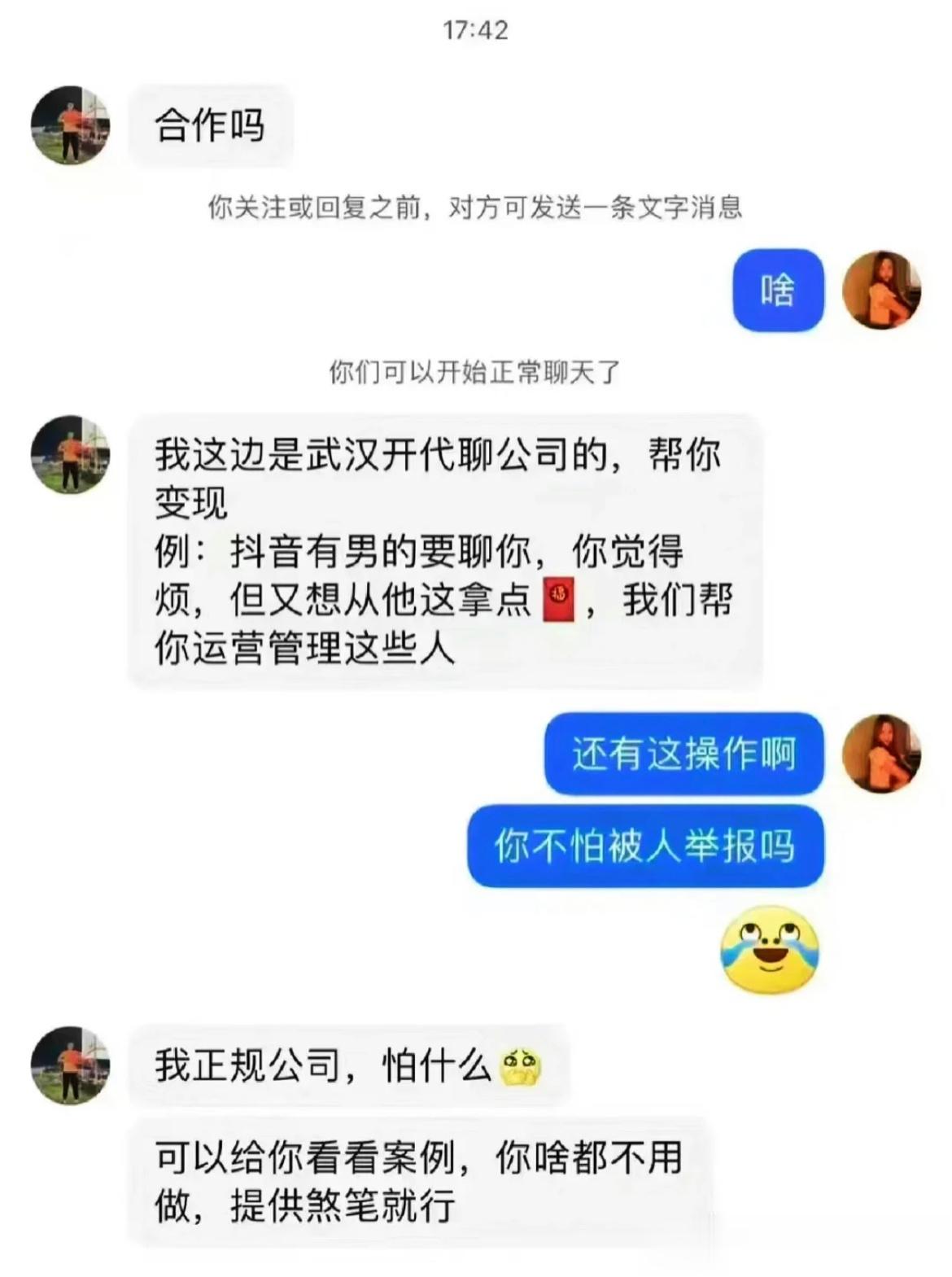Tap the 啥 blue message bubble
This screenshot has width=952, height=1277.
[x=780, y=290]
